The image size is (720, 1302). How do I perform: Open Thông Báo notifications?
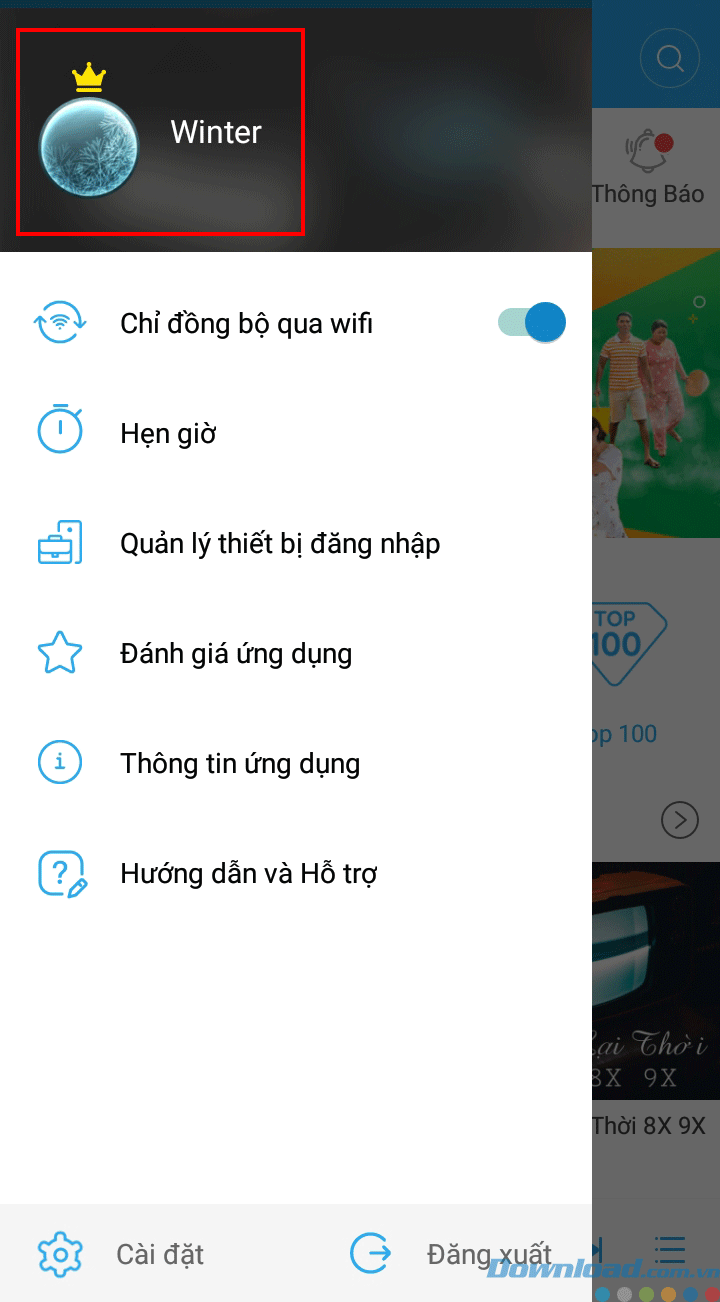coord(650,170)
